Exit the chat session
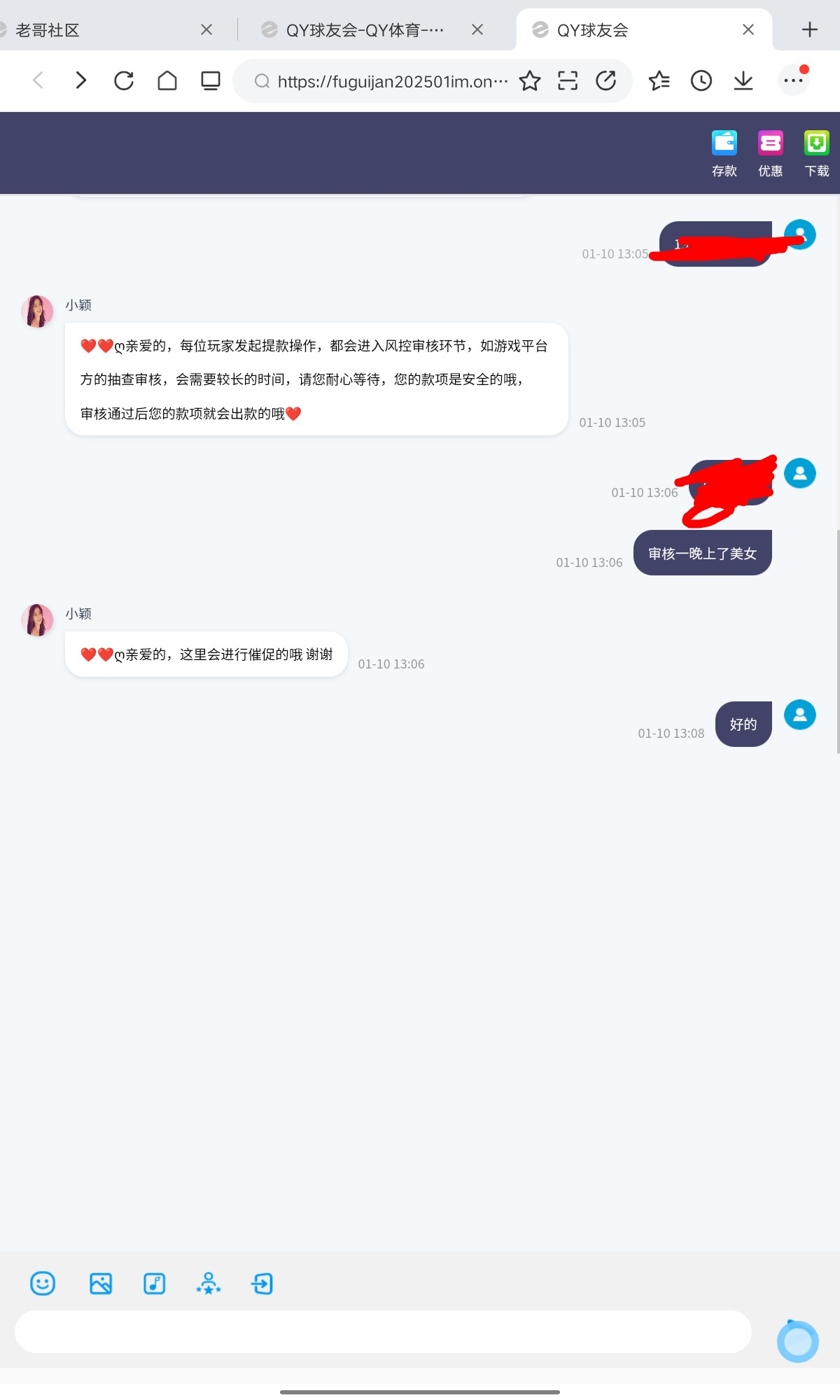 [262, 1283]
